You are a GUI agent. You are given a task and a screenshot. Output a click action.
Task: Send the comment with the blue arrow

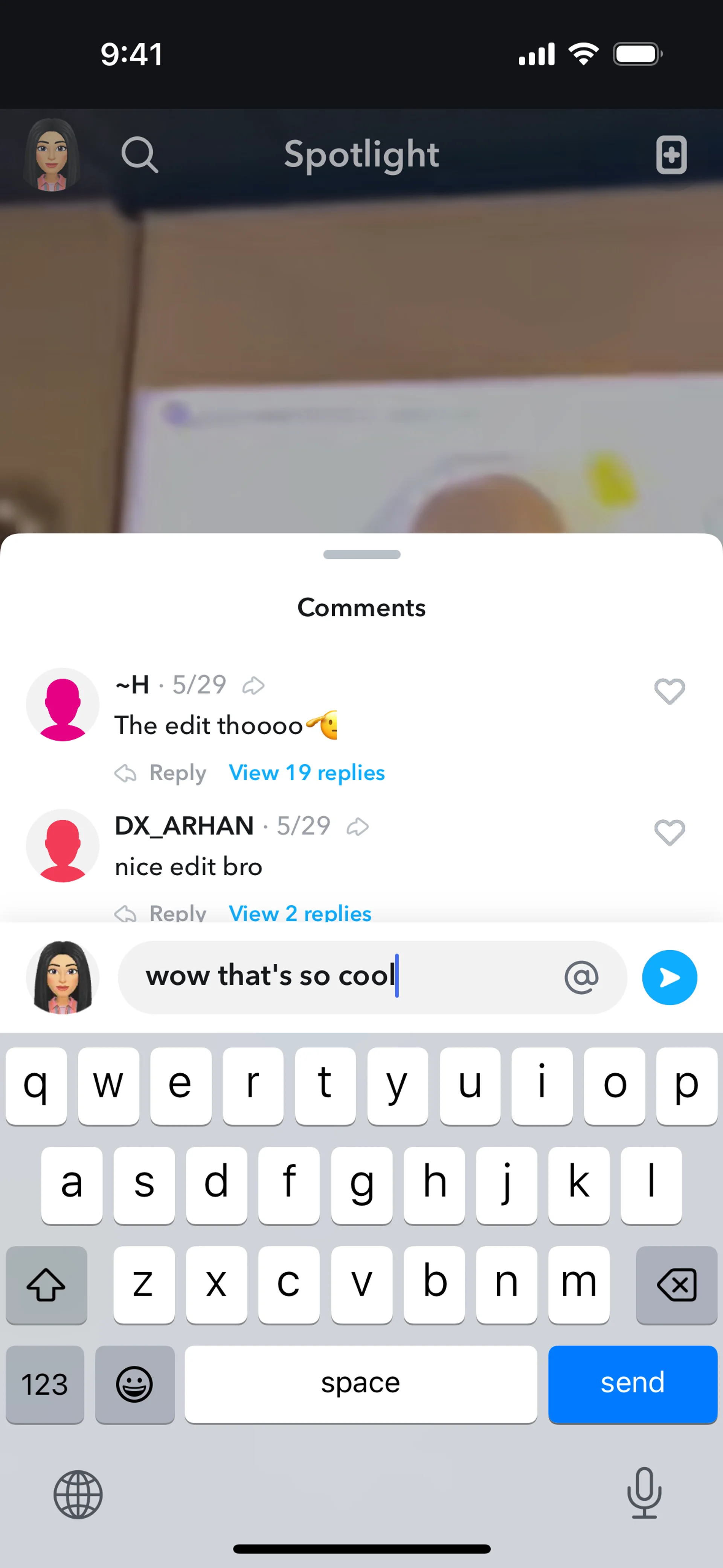(669, 977)
